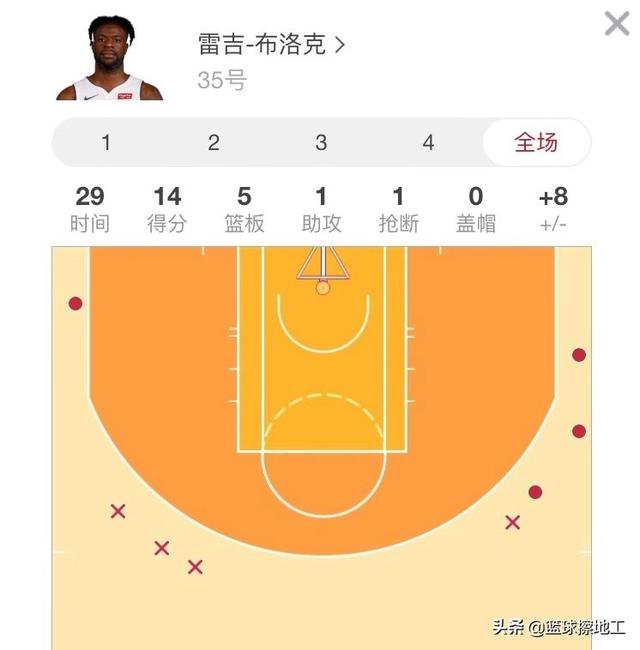The height and width of the screenshot is (650, 640).
Task: Close the player stats popup
Action: [x=617, y=23]
